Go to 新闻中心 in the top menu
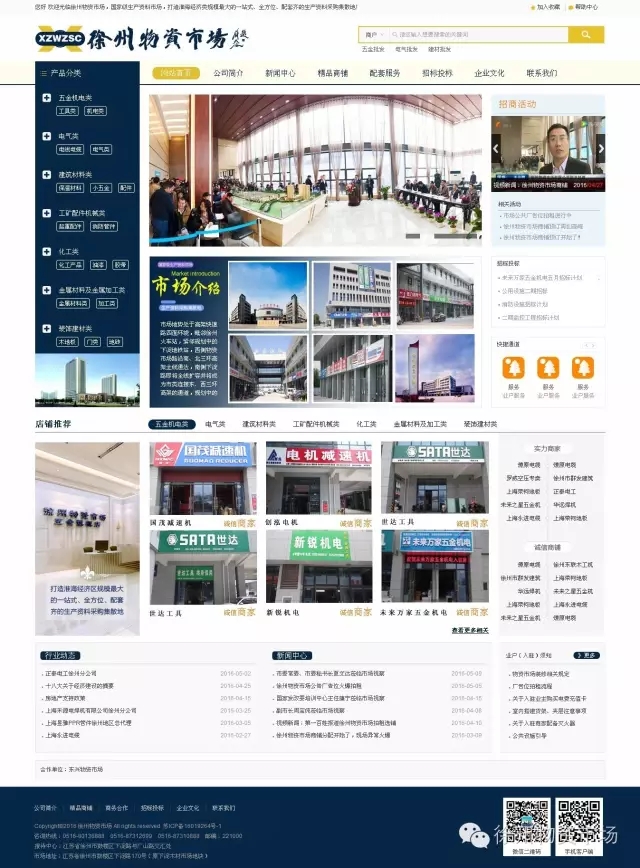Image resolution: width=640 pixels, height=868 pixels. (280, 73)
